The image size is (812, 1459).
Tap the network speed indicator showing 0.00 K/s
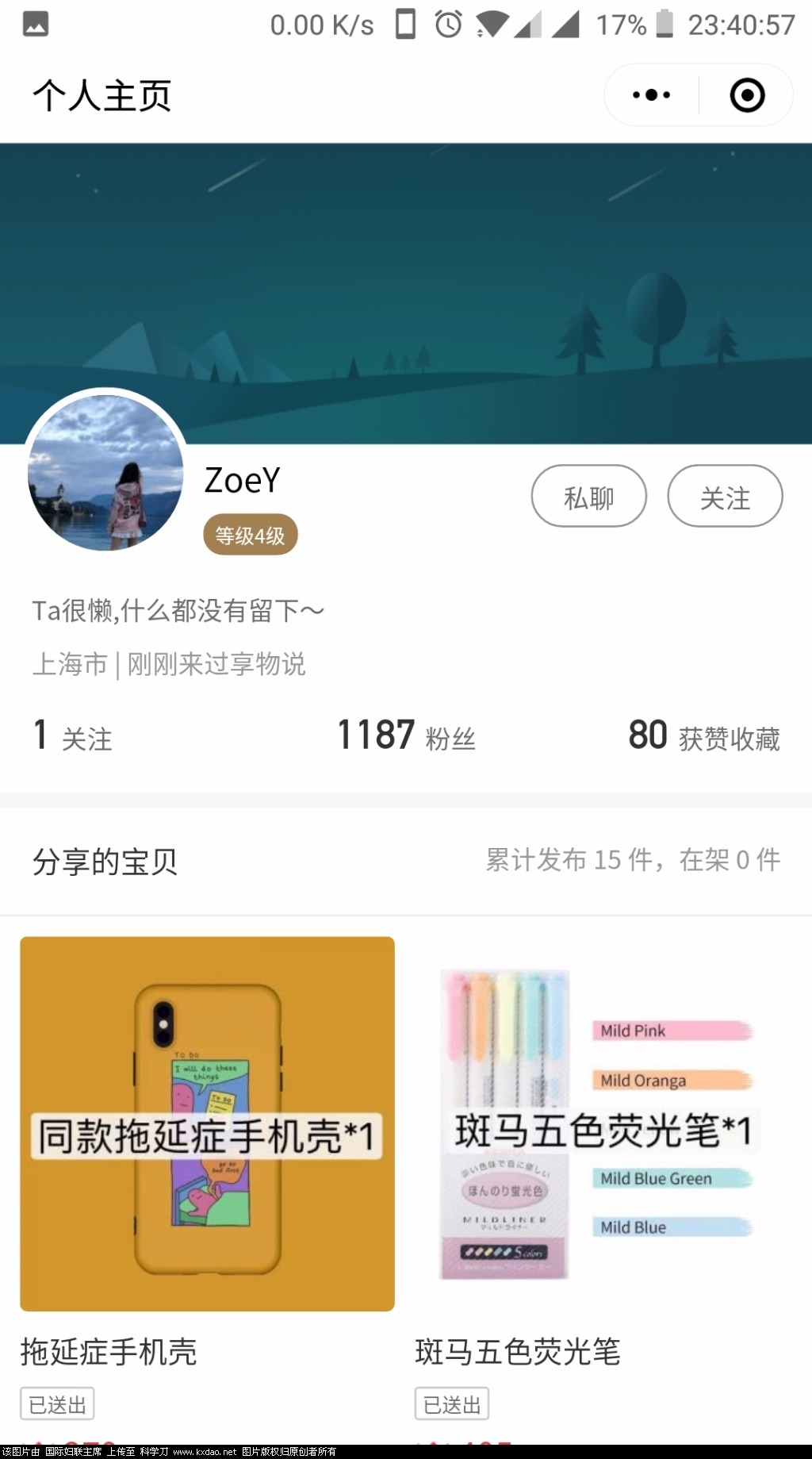tap(320, 25)
